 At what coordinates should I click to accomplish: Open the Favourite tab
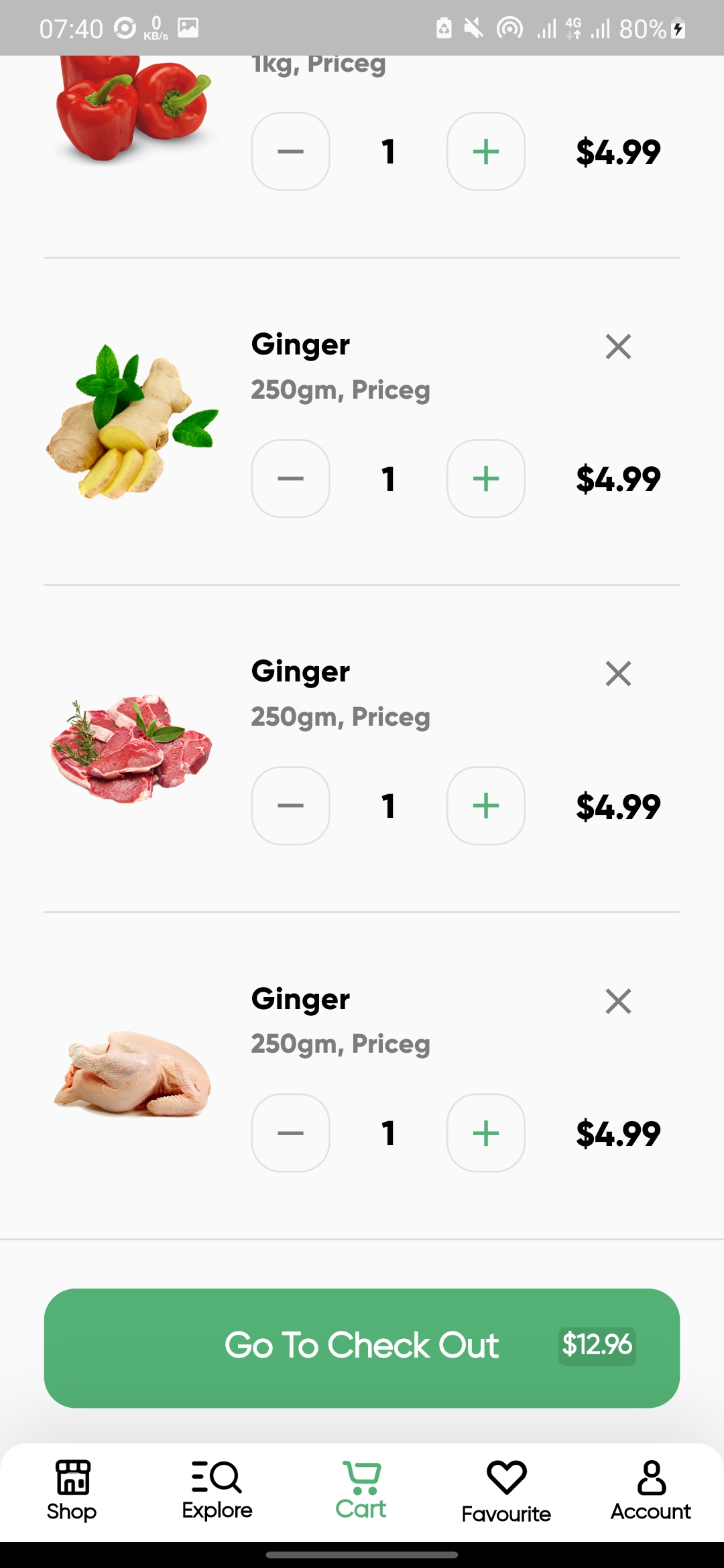tap(507, 1492)
